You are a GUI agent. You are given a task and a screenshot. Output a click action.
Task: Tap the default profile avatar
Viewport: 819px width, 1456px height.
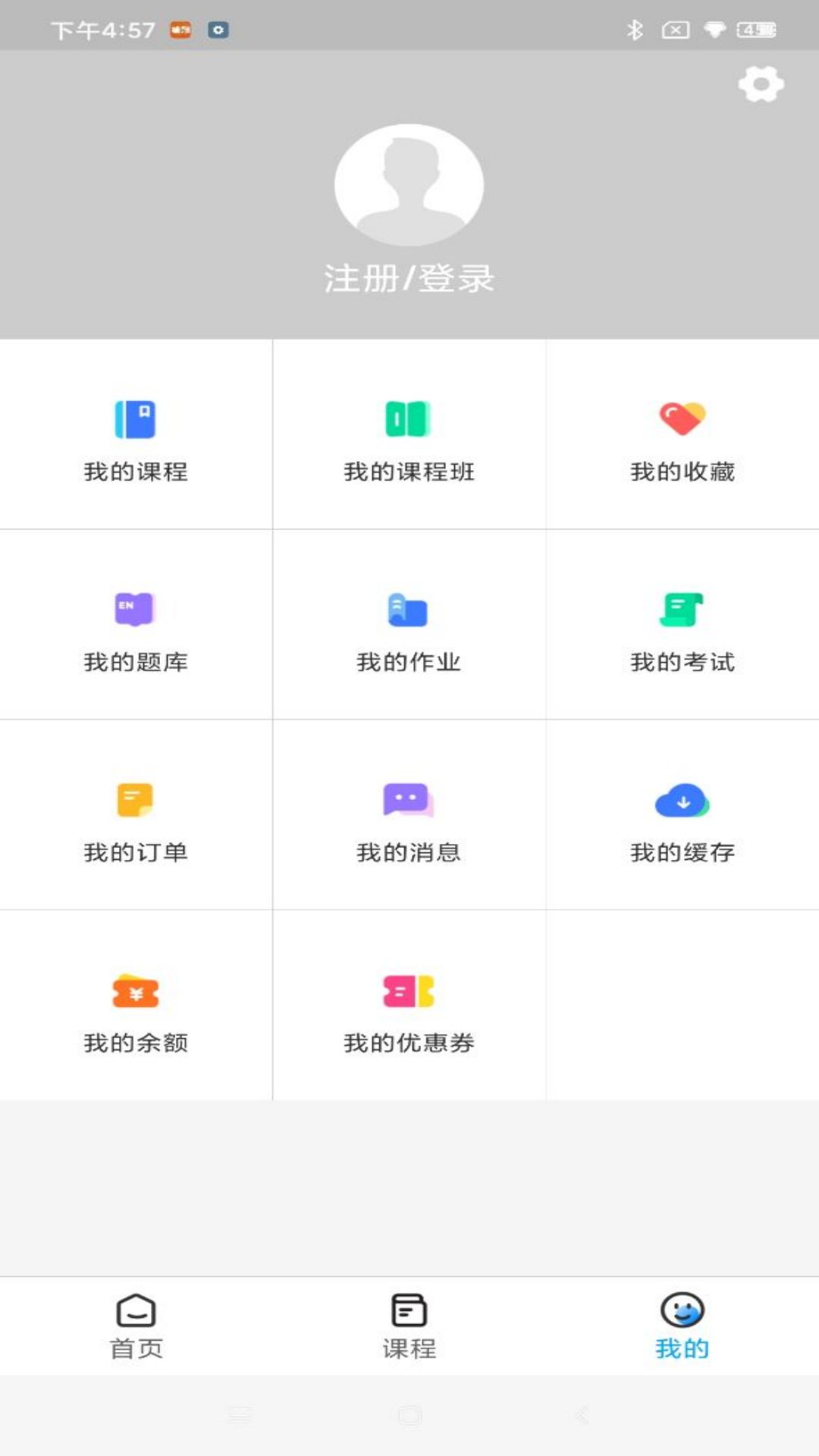point(409,185)
